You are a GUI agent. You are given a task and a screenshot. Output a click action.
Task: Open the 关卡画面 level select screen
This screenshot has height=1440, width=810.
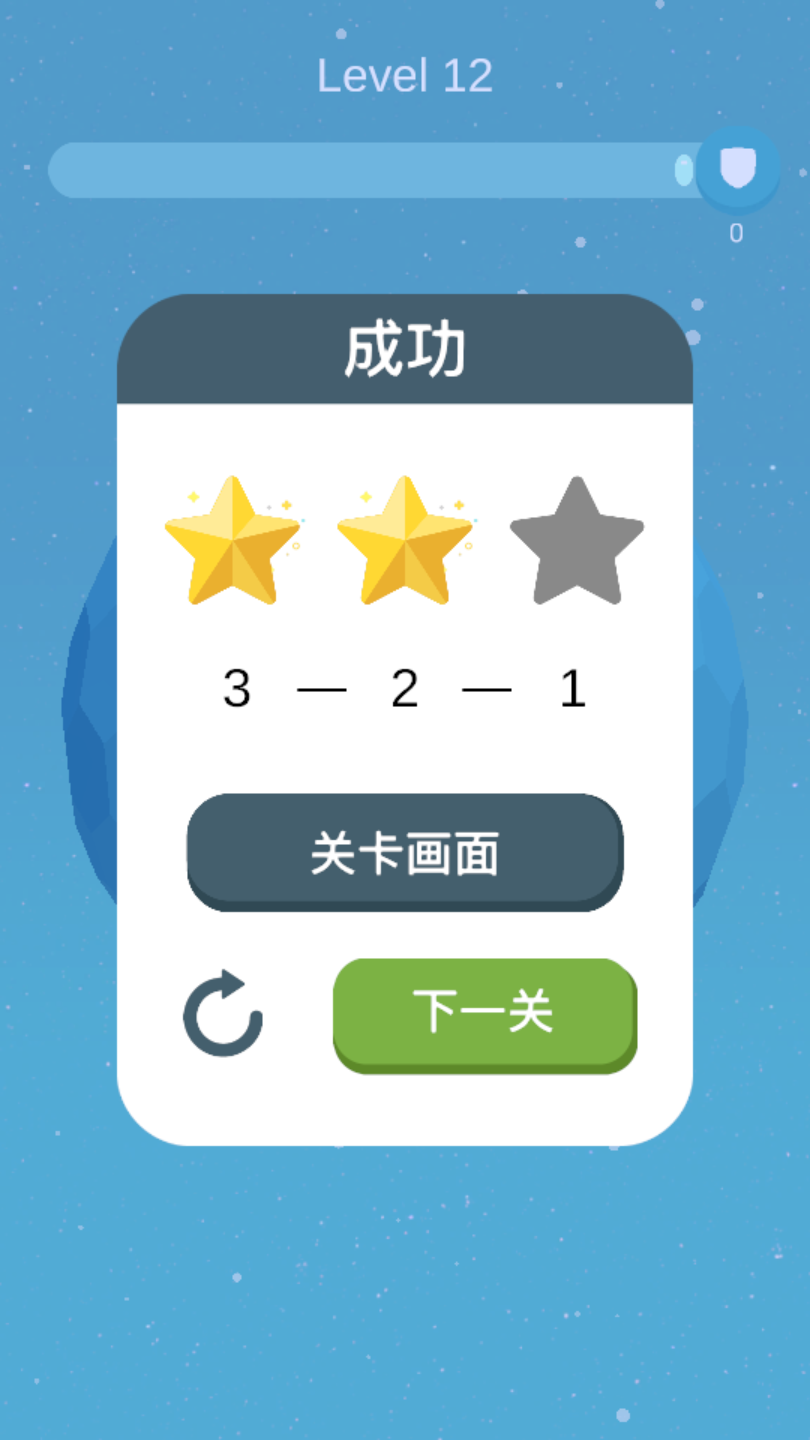[405, 852]
